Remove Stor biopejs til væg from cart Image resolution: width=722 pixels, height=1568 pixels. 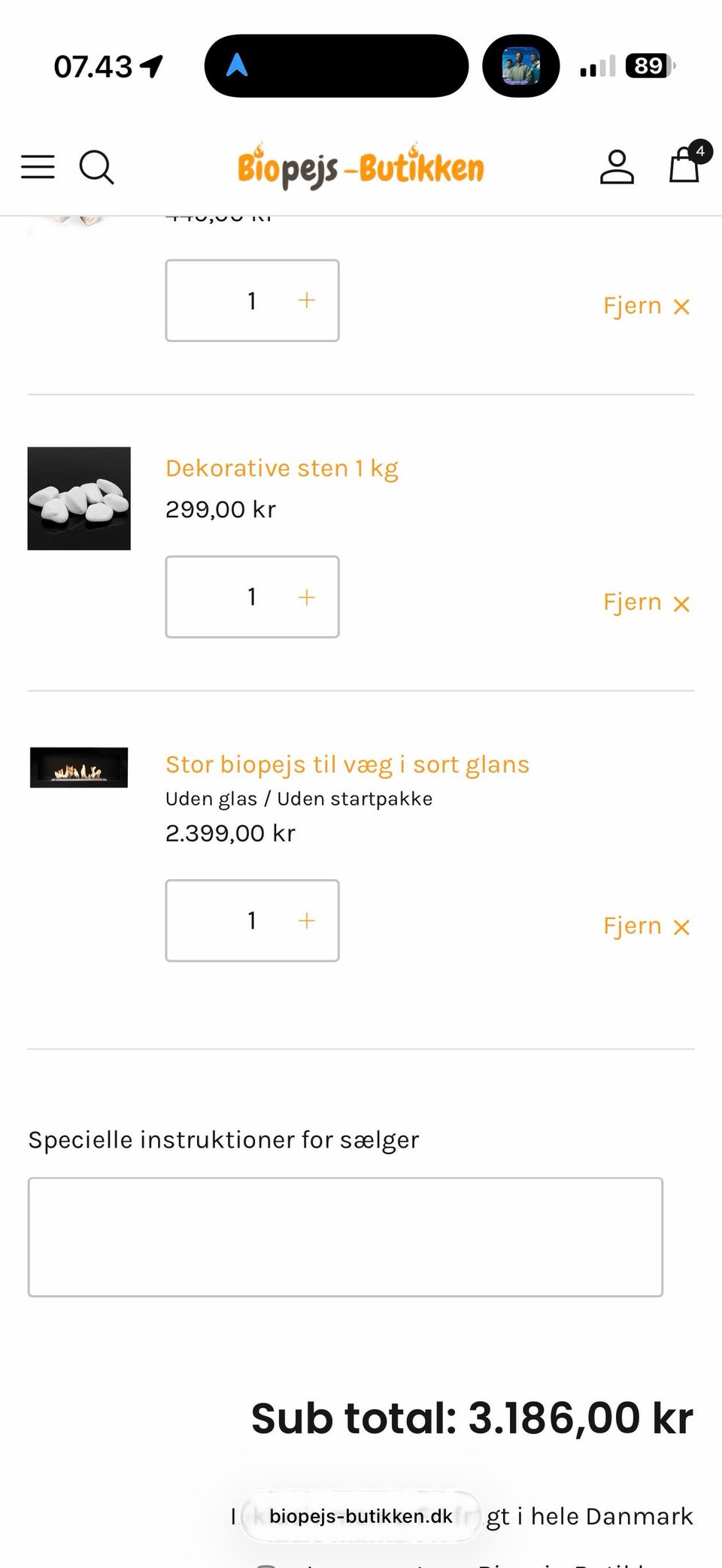[647, 927]
